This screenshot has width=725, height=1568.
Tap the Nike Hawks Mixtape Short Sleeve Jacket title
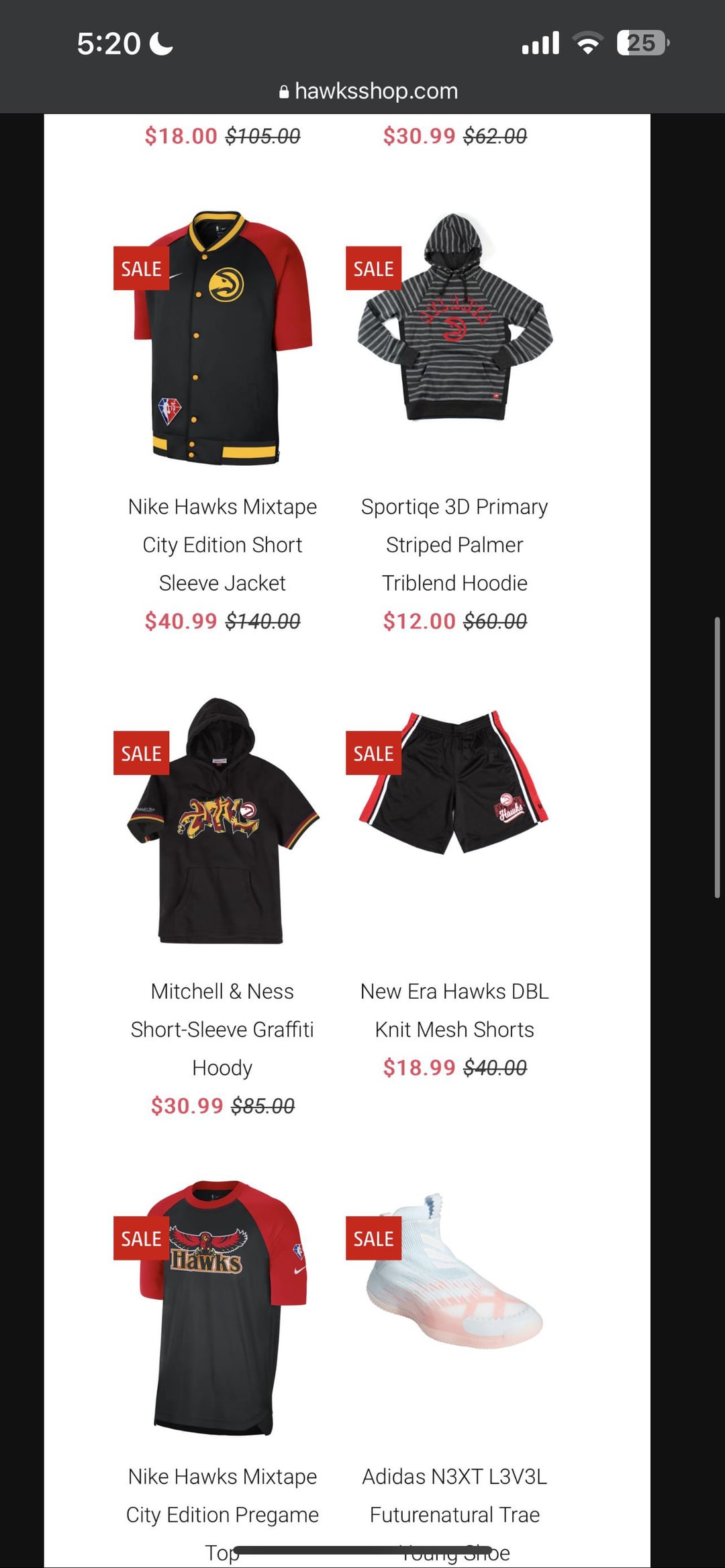(x=222, y=544)
